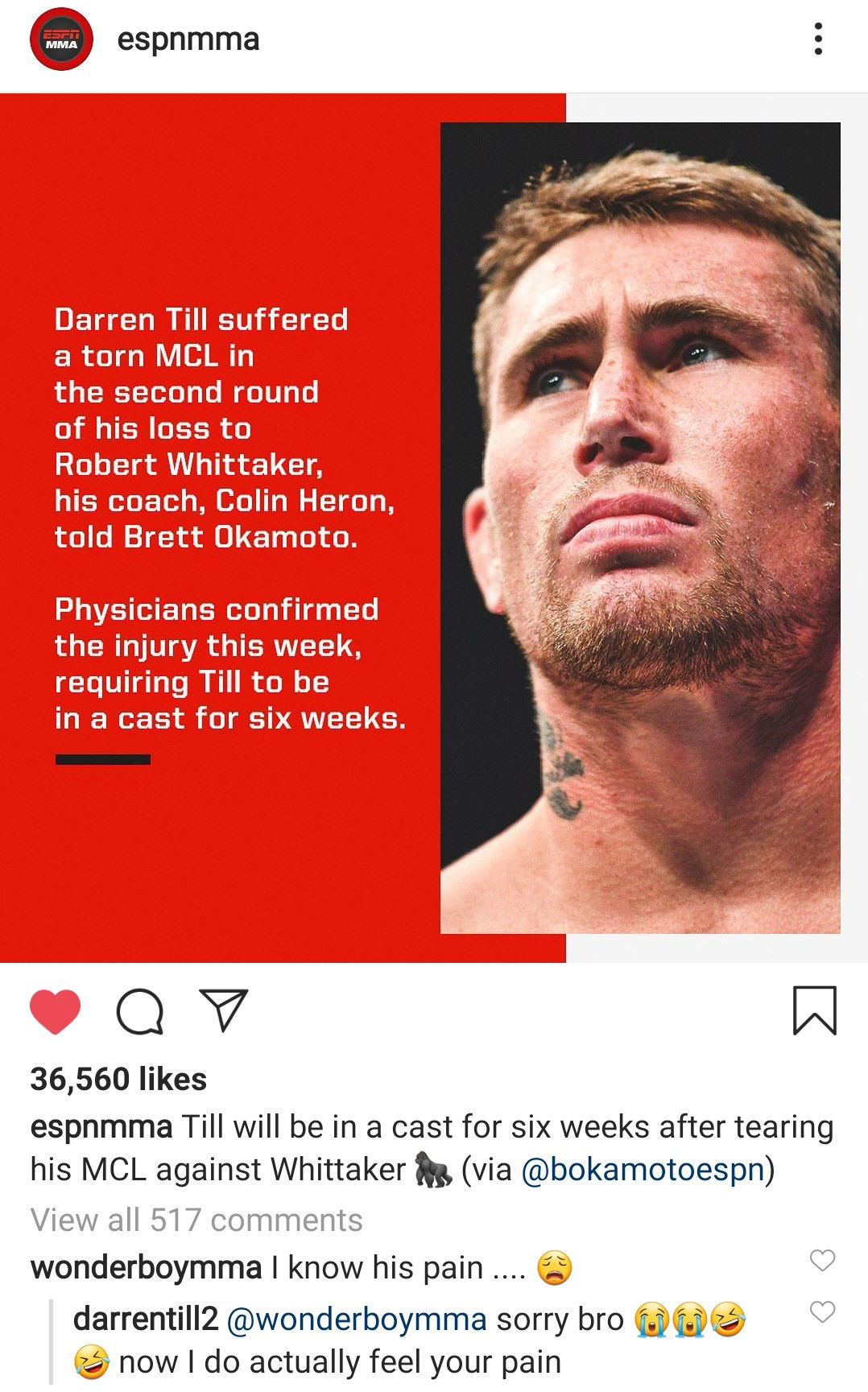The image size is (868, 1392).
Task: View all 517 comments
Action: tap(196, 1221)
